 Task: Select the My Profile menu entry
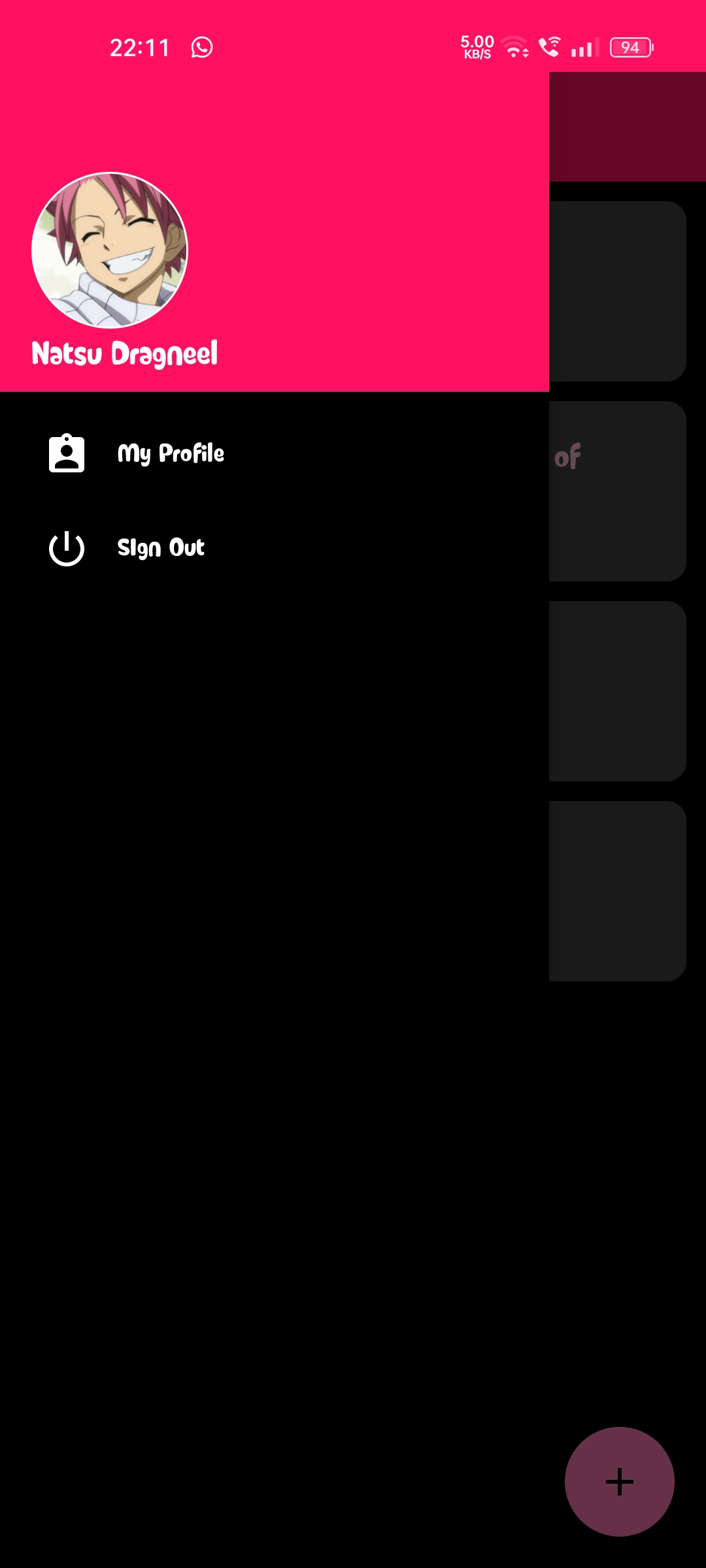click(x=171, y=453)
